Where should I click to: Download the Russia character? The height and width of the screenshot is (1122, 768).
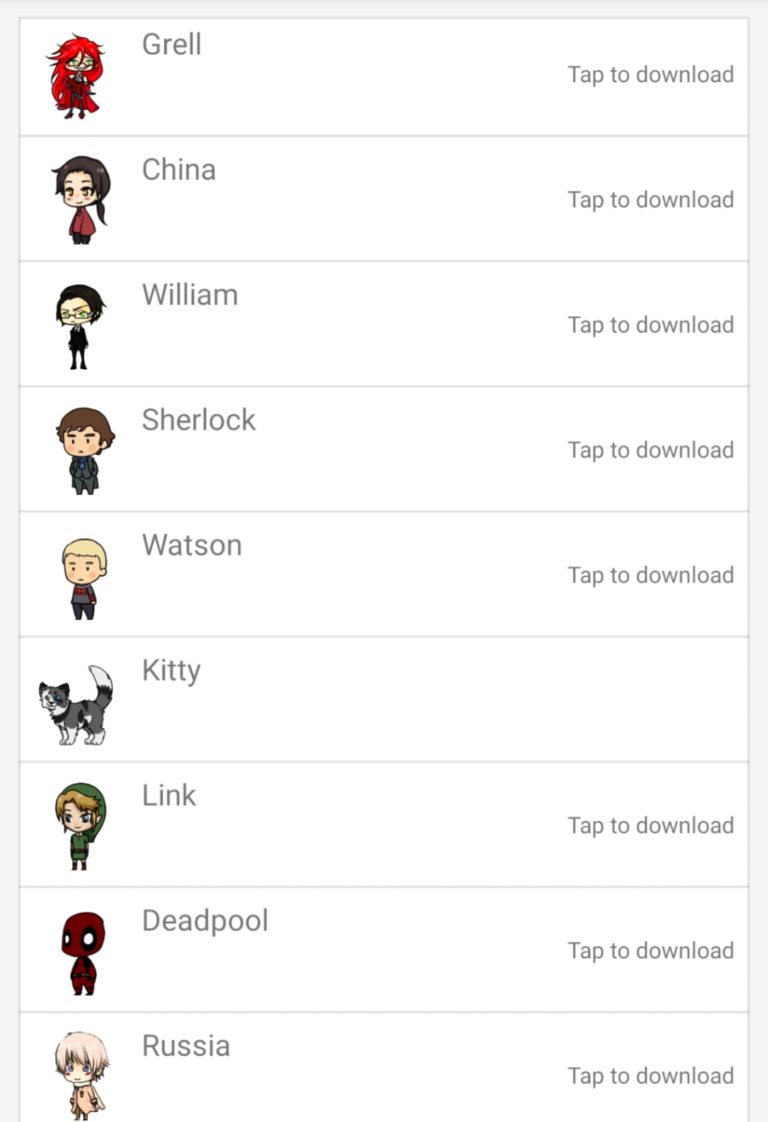(651, 1075)
